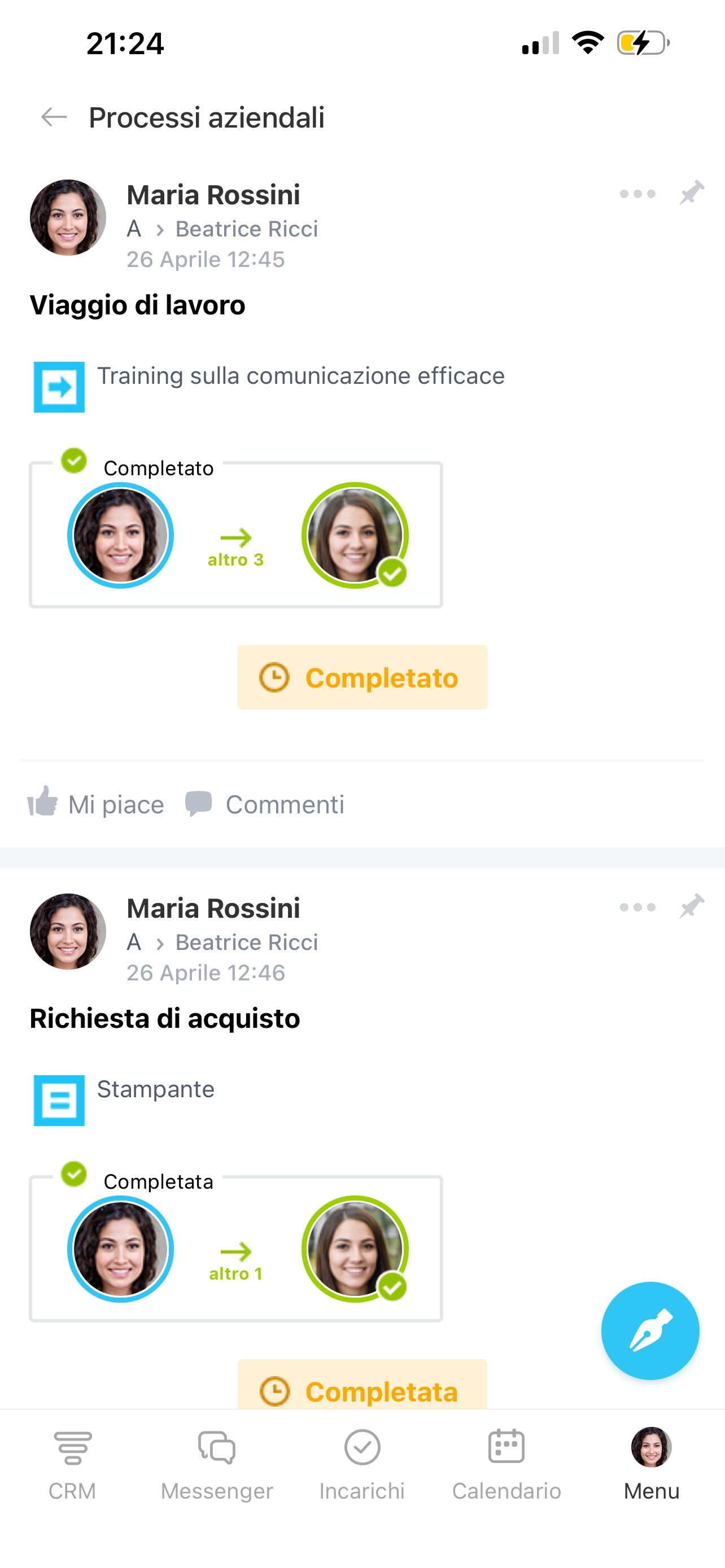Screen dimensions: 725x1568
Task: Compose a new post with the pen button
Action: (649, 1330)
